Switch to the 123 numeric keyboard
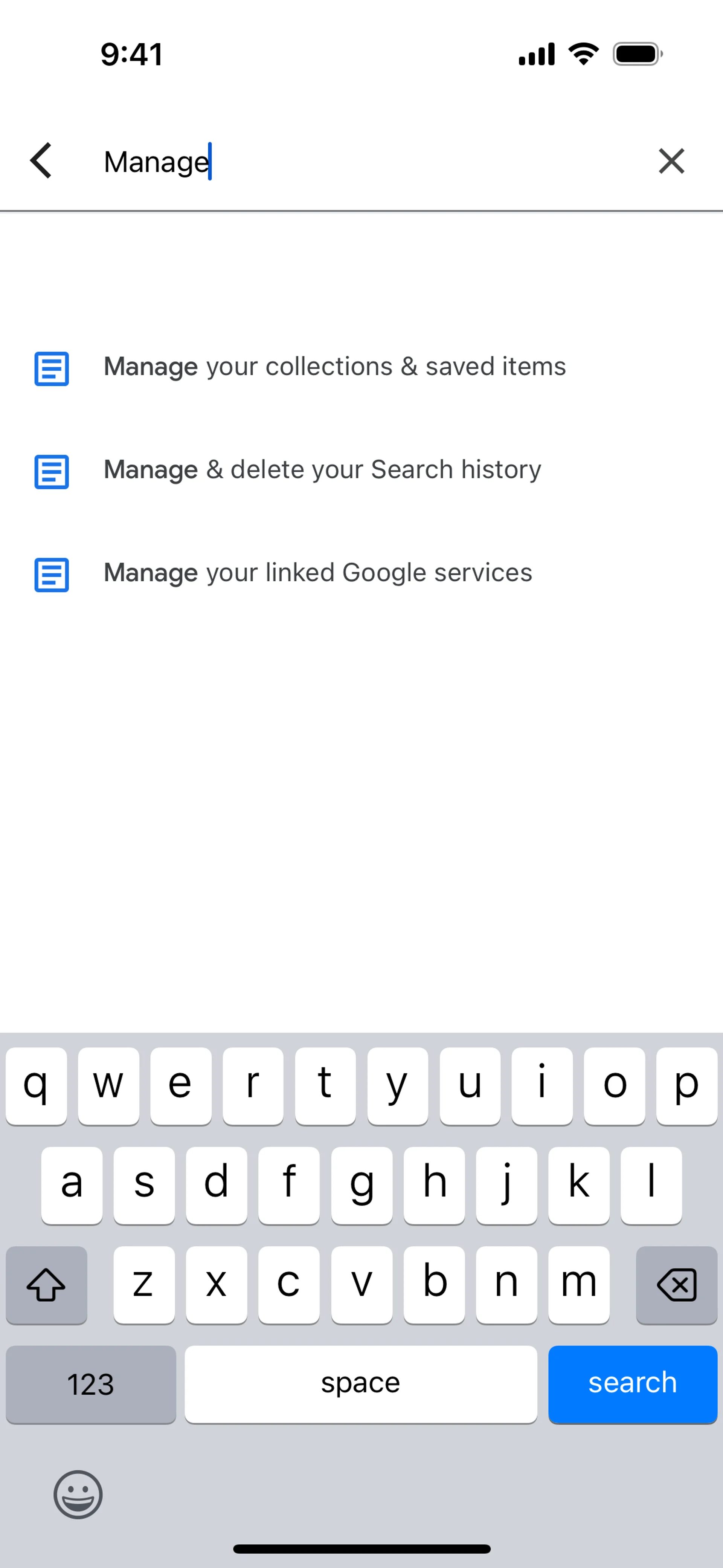723x1568 pixels. pos(91,1383)
